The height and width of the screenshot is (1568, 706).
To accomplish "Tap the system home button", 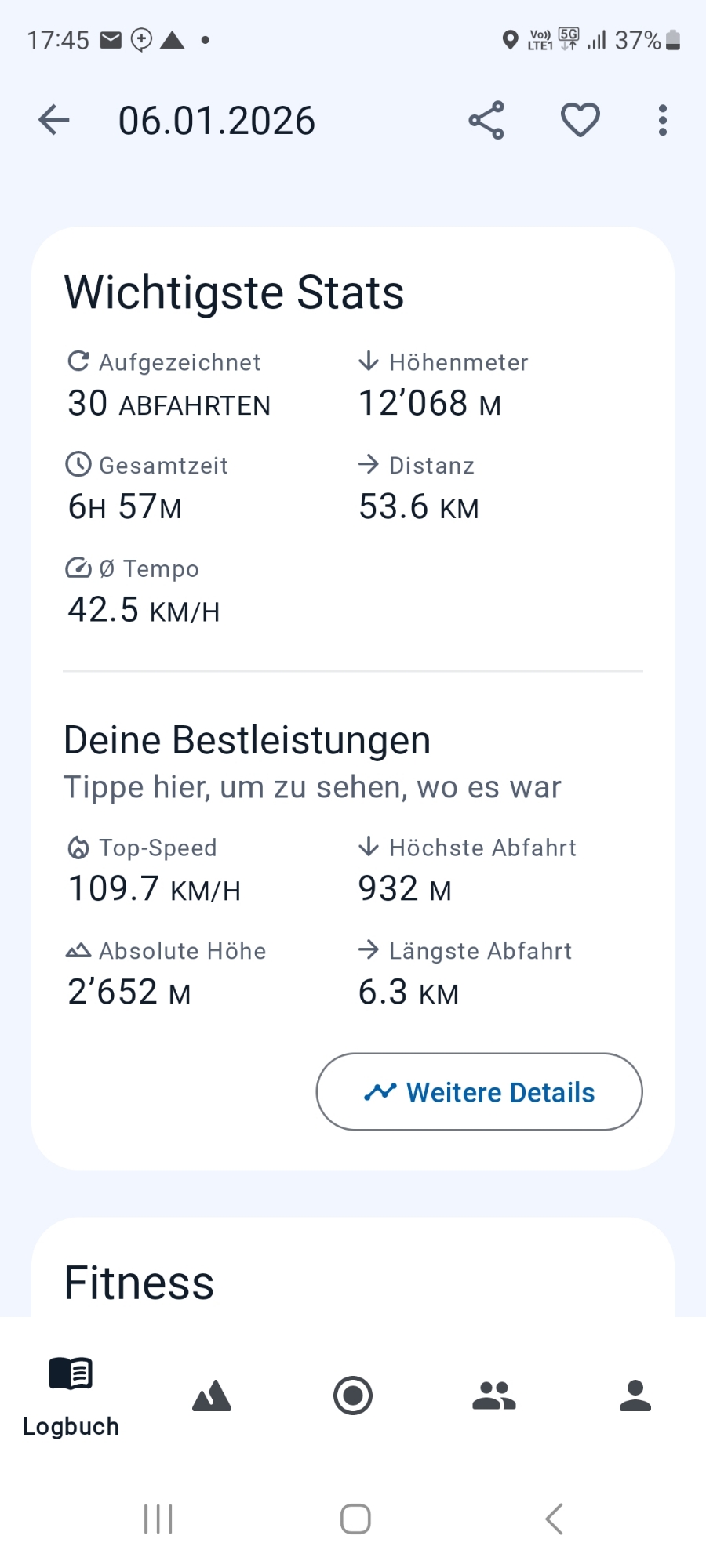I will 355,1519.
